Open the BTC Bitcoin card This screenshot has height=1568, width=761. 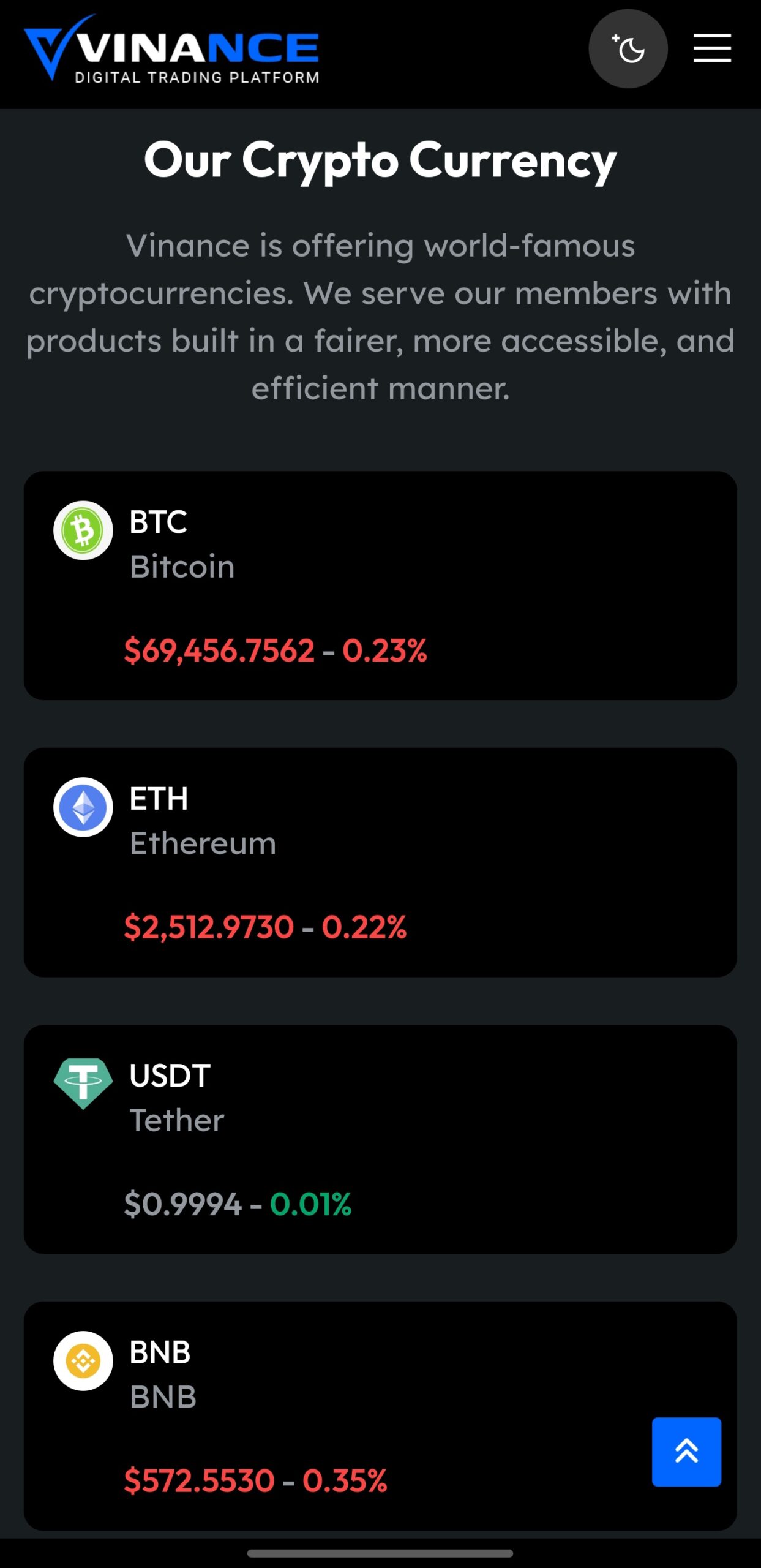point(380,586)
